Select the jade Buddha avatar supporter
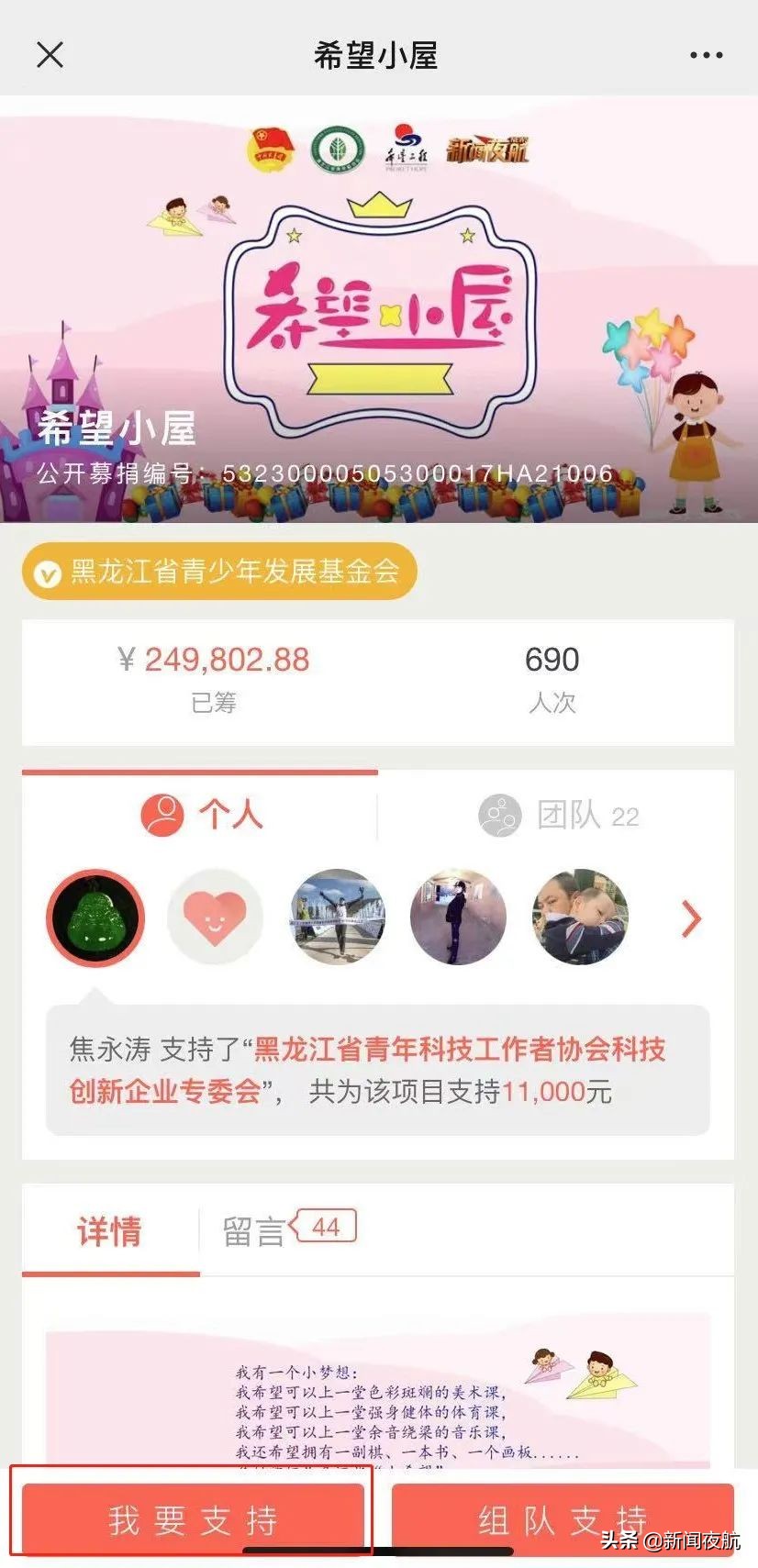Screen dimensions: 758x1568 coord(95,917)
